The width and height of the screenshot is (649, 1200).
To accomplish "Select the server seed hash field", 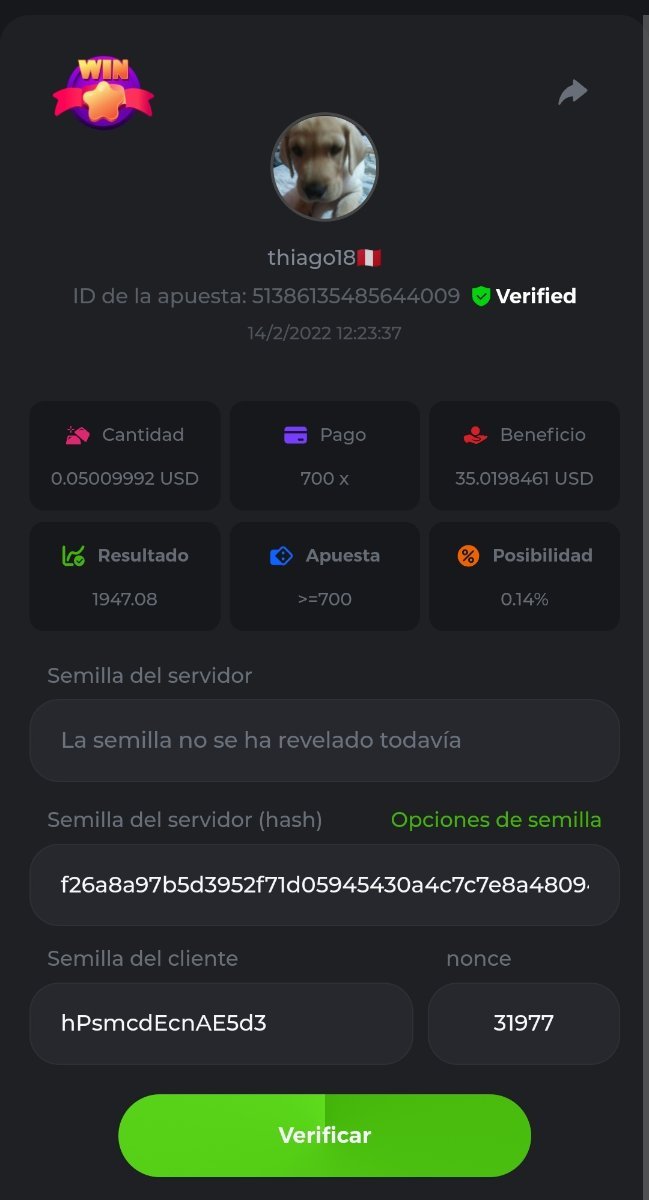I will coord(324,885).
